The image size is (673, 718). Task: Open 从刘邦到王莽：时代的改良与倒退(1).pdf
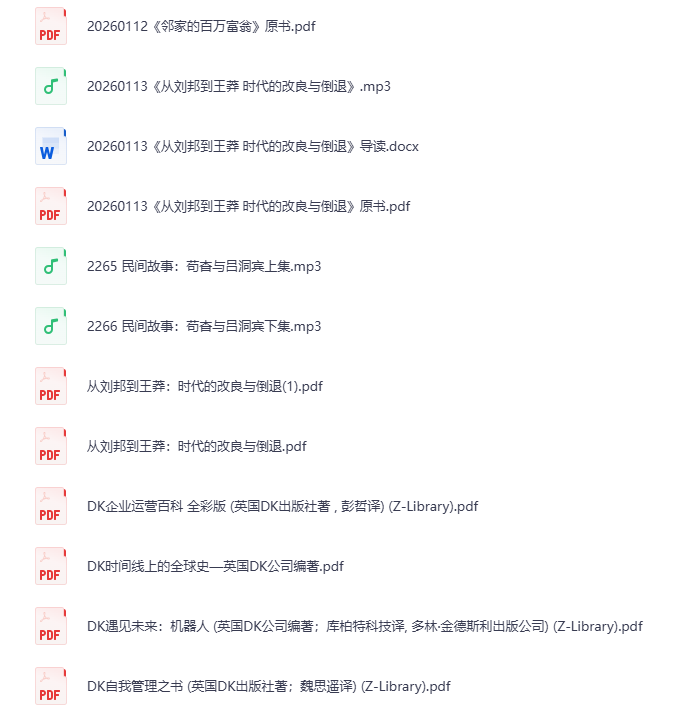pyautogui.click(x=205, y=386)
